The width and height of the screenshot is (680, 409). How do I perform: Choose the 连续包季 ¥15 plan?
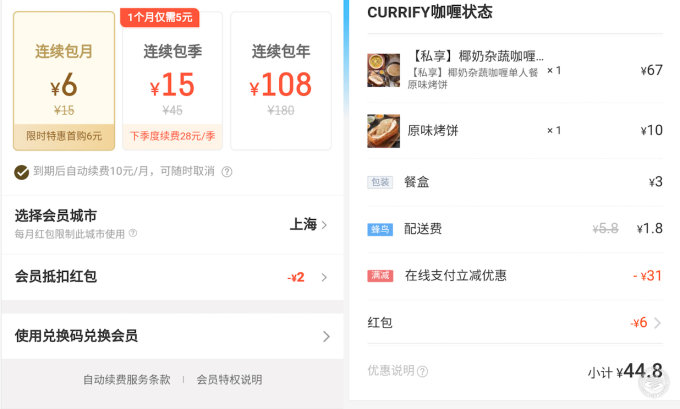coord(171,78)
